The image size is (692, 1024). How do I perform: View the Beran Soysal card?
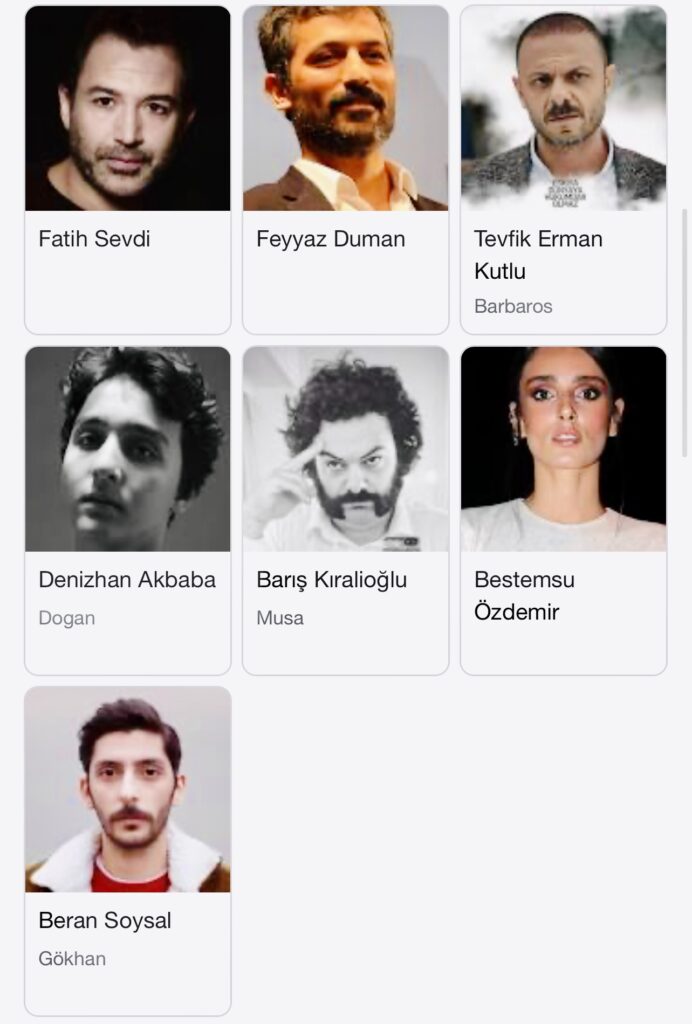click(x=128, y=849)
